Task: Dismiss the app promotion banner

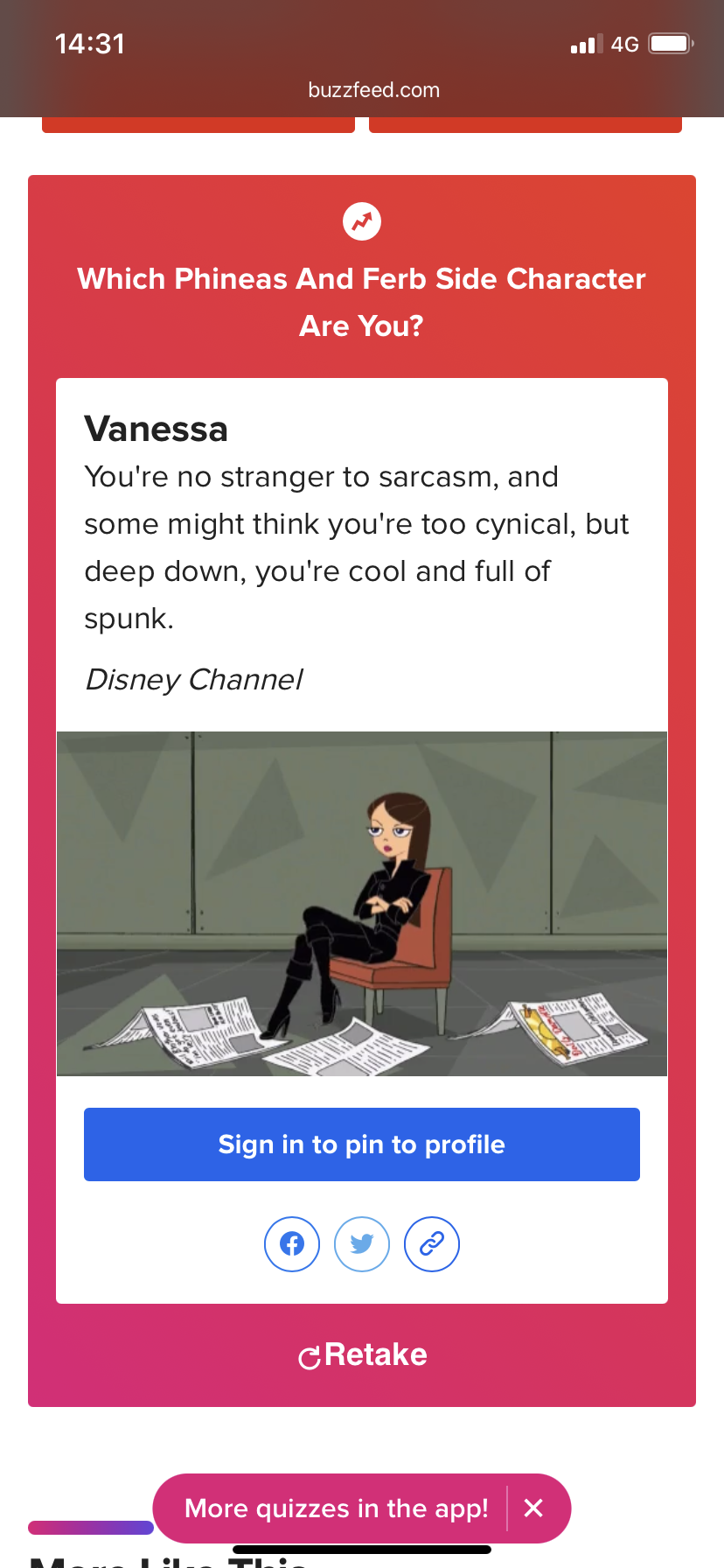Action: (x=533, y=1508)
